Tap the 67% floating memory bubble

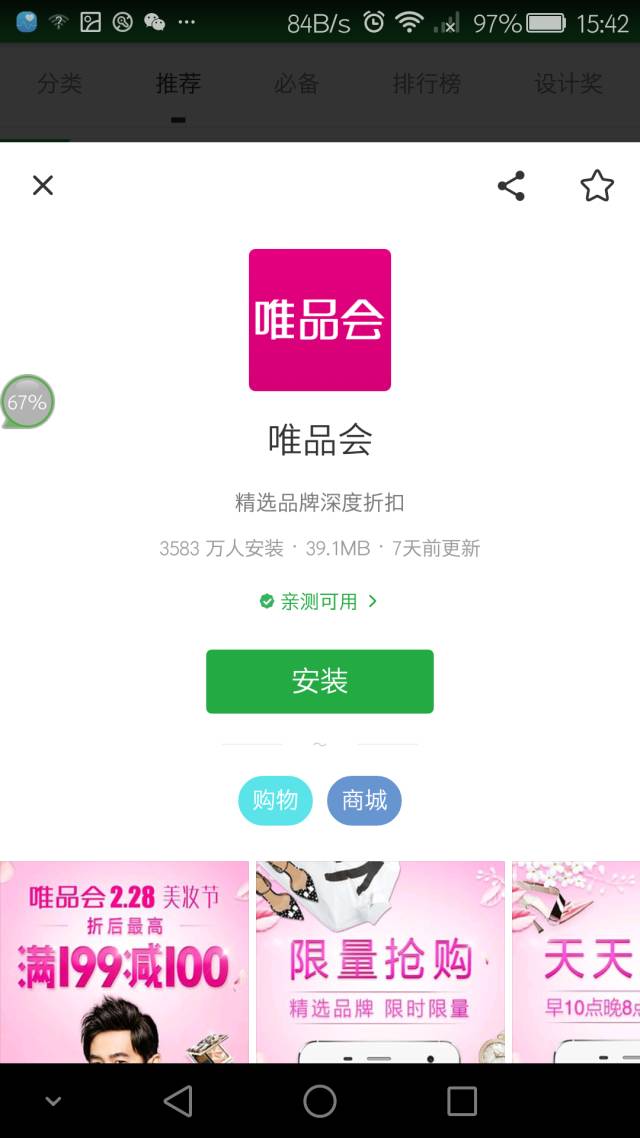click(x=27, y=401)
